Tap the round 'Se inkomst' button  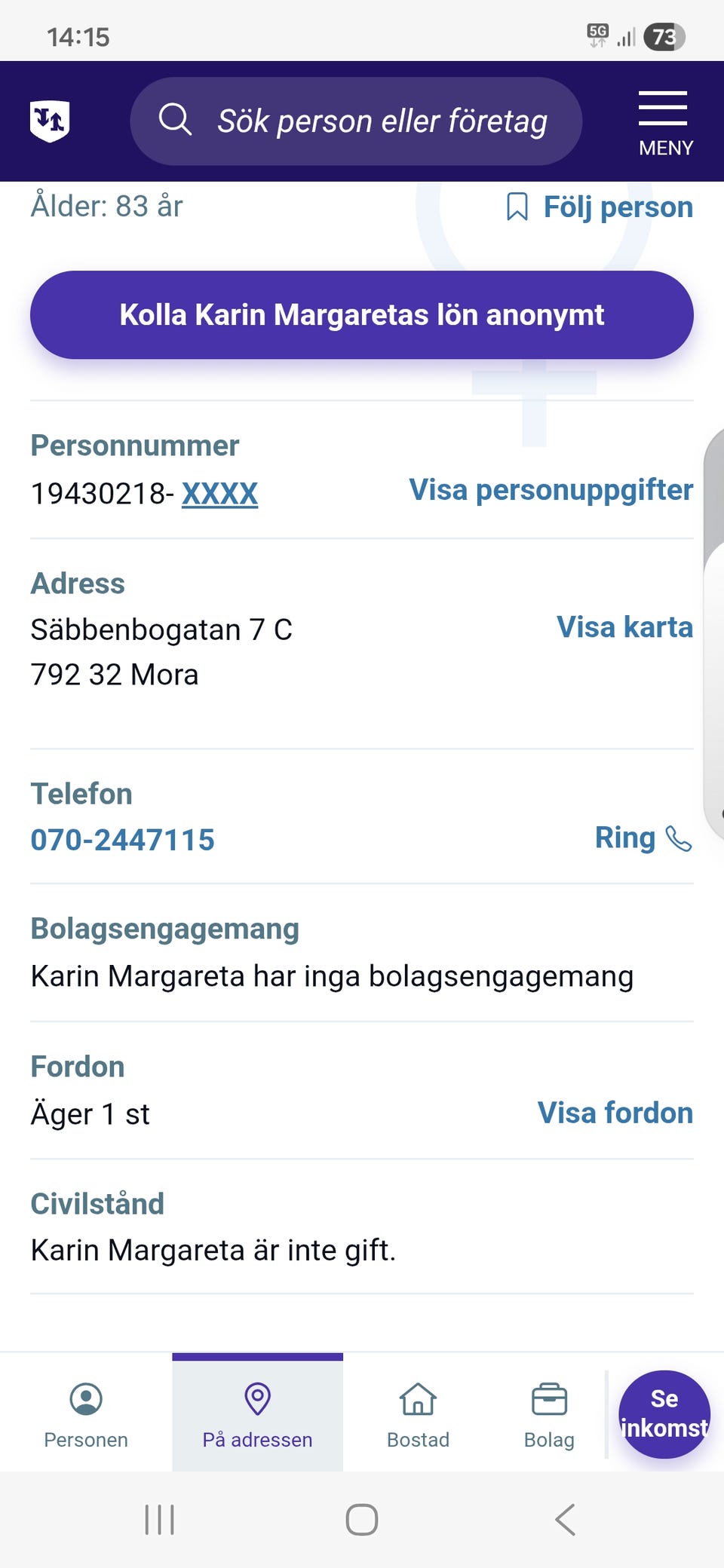[664, 1413]
